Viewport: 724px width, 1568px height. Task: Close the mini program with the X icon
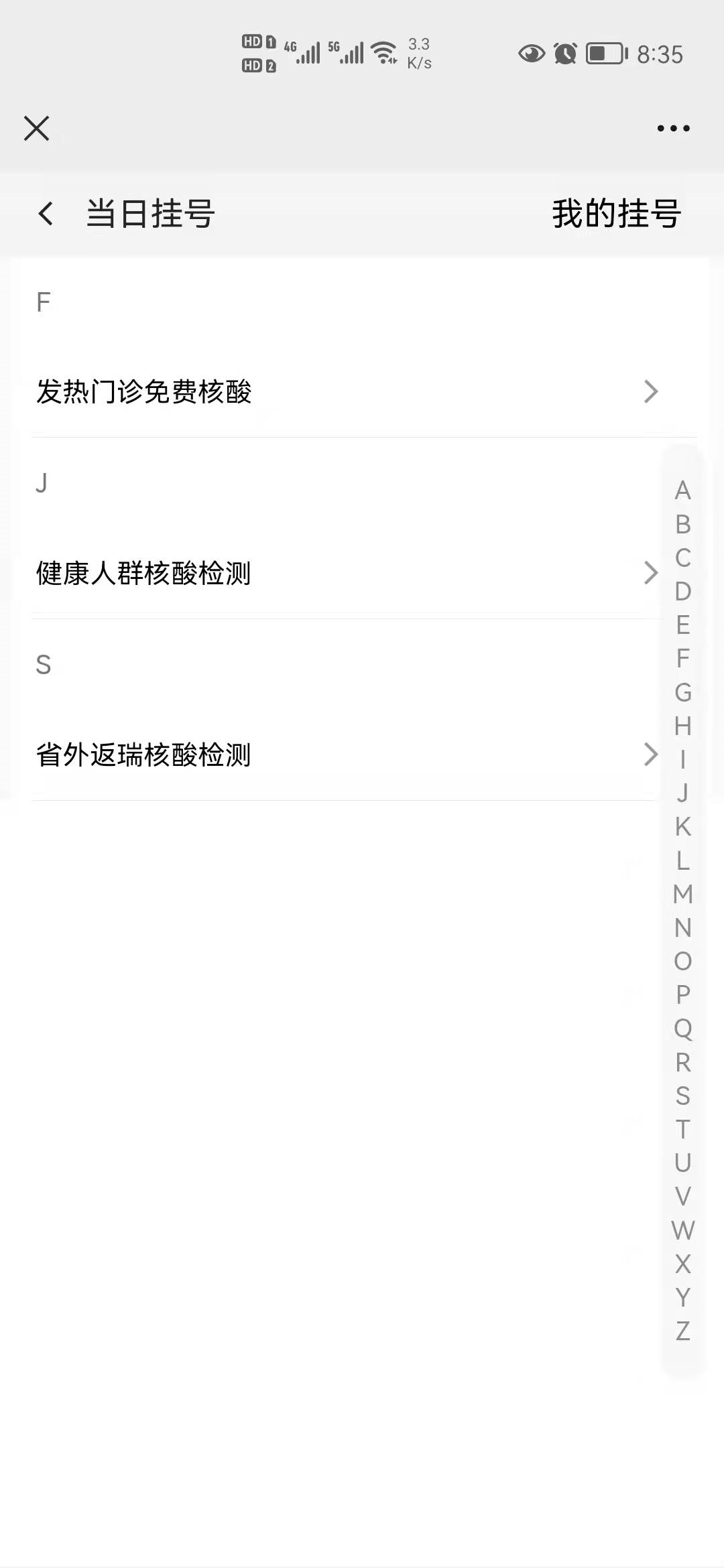pos(36,128)
